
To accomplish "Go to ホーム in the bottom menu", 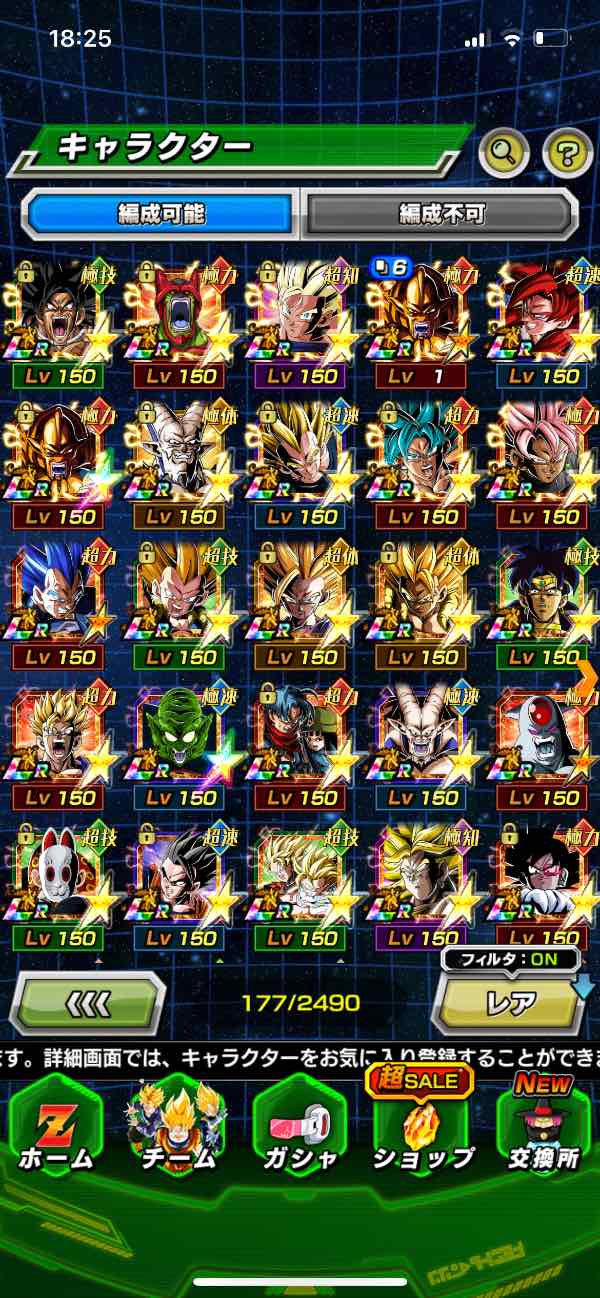I will (56, 1128).
